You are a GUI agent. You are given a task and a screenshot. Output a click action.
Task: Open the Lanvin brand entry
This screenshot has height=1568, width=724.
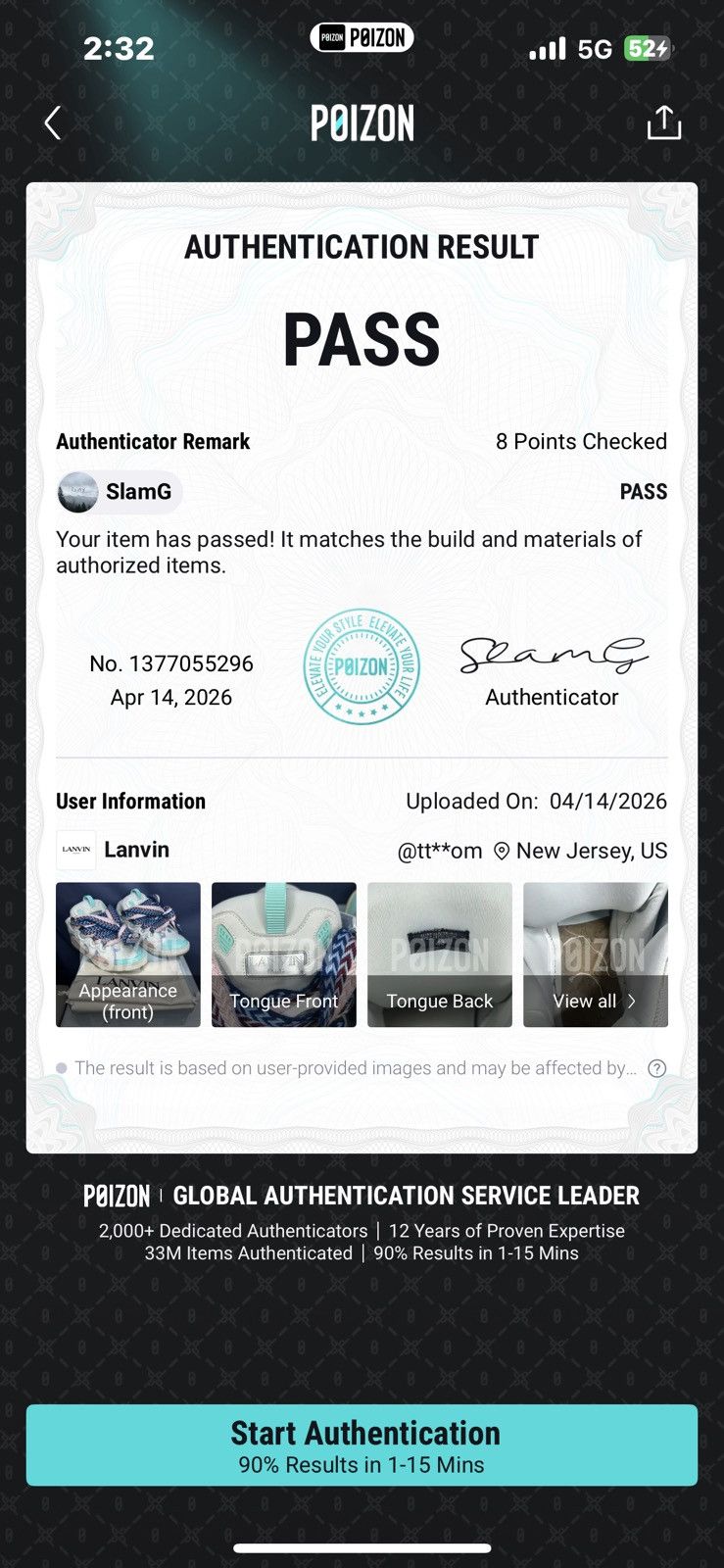(114, 850)
